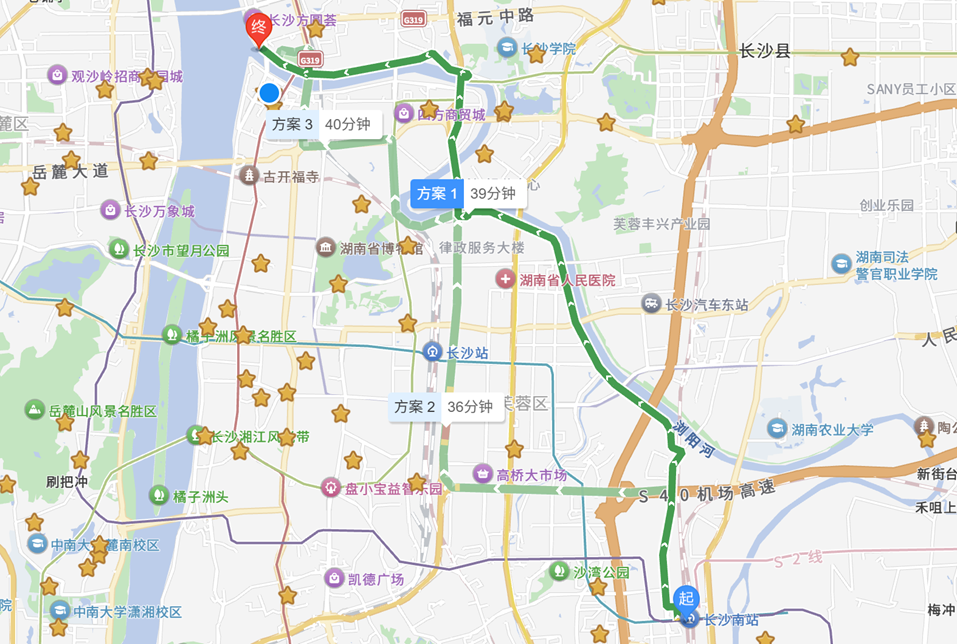Select the 高桥大市场 place marker
Screen dimensions: 957x644
pos(484,473)
